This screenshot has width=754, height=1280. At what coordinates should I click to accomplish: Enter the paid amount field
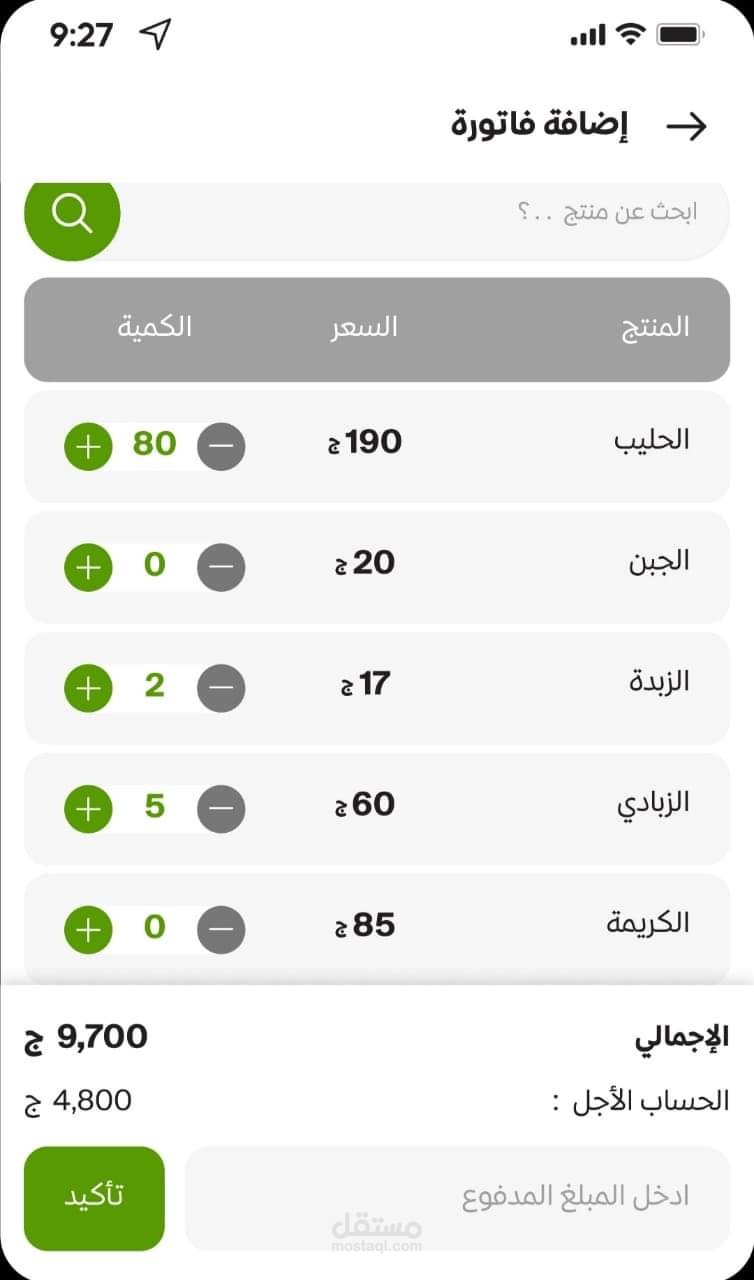click(457, 1197)
